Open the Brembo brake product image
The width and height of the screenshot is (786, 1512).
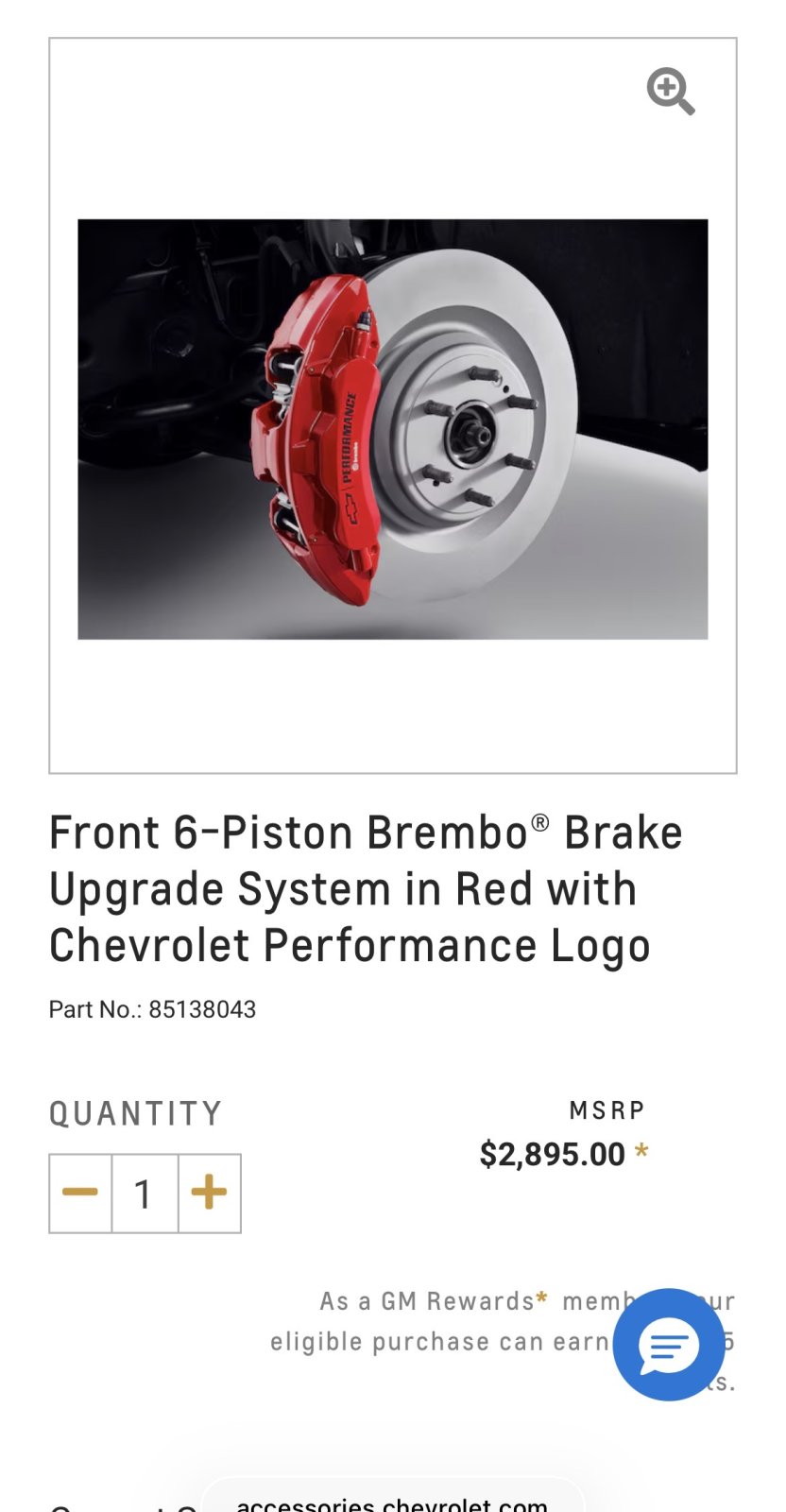click(393, 429)
